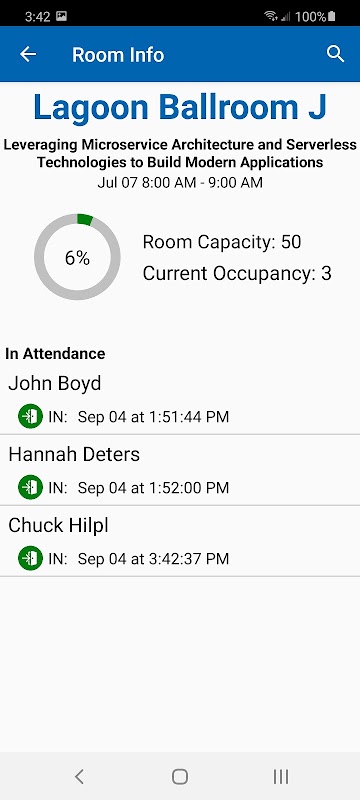Select Hannah Deters in the attendance list

tap(180, 470)
